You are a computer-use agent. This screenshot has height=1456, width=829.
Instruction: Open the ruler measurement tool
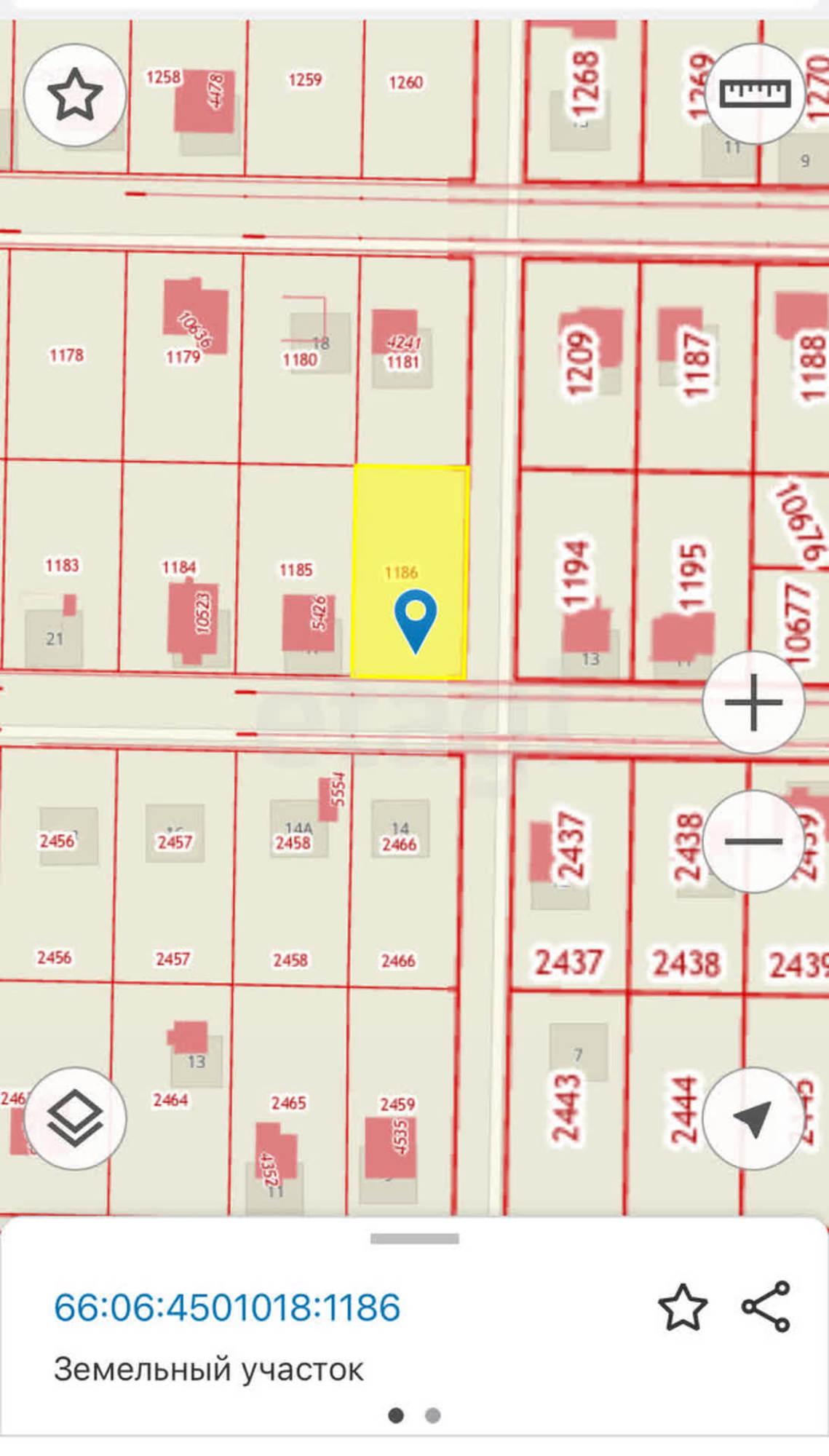pyautogui.click(x=755, y=93)
